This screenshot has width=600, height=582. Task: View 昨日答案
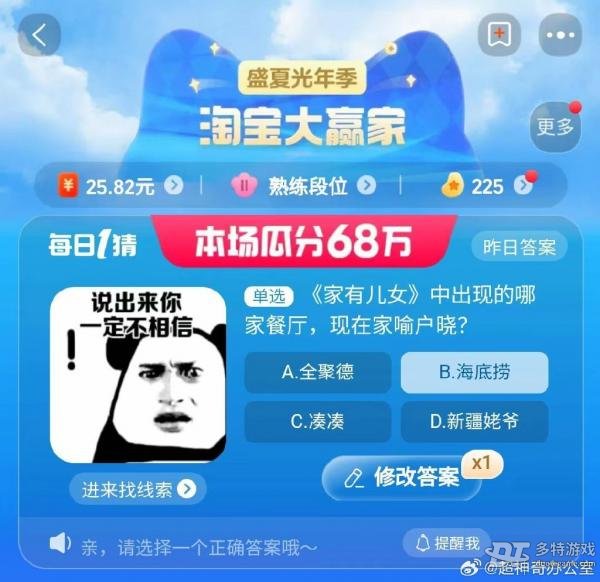click(x=518, y=245)
